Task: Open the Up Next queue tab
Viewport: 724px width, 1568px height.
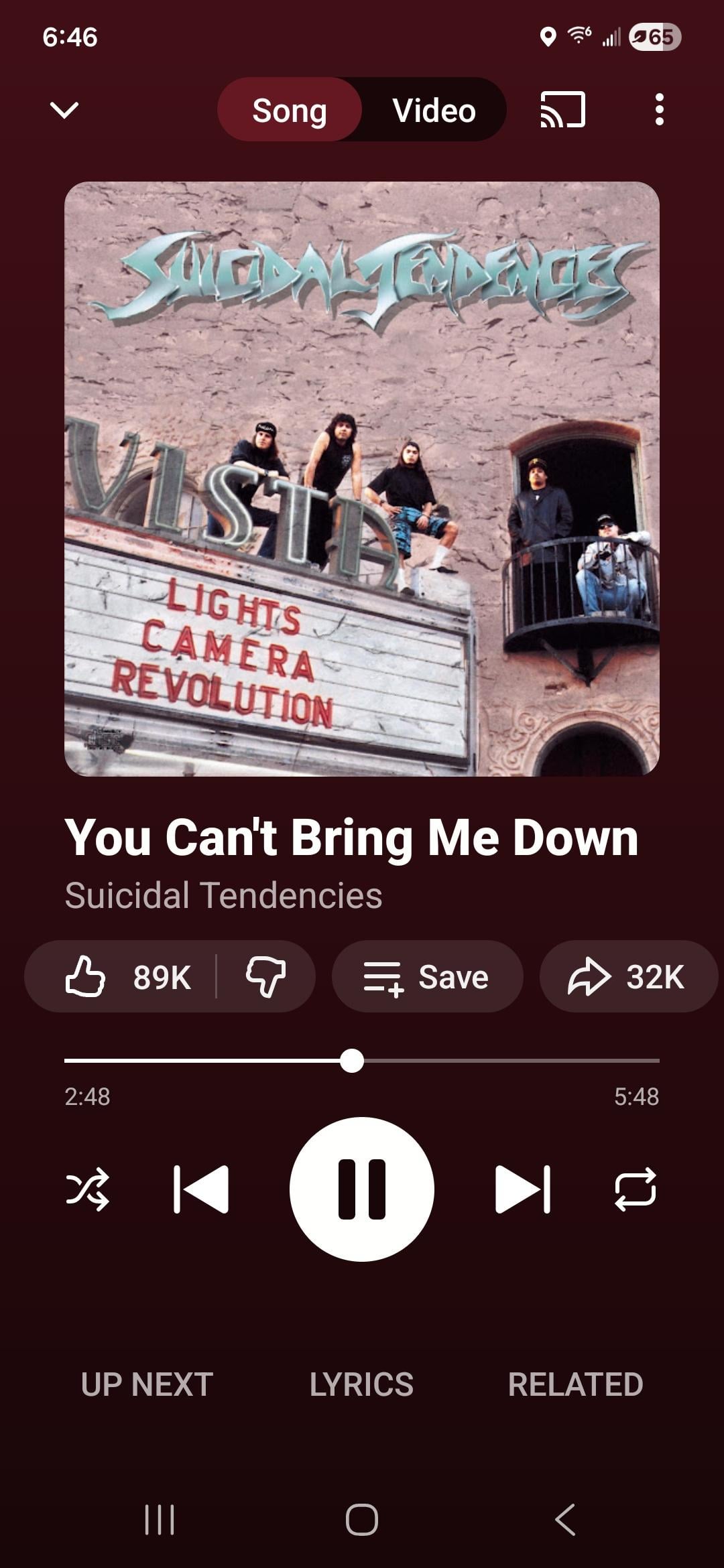Action: point(147,1384)
